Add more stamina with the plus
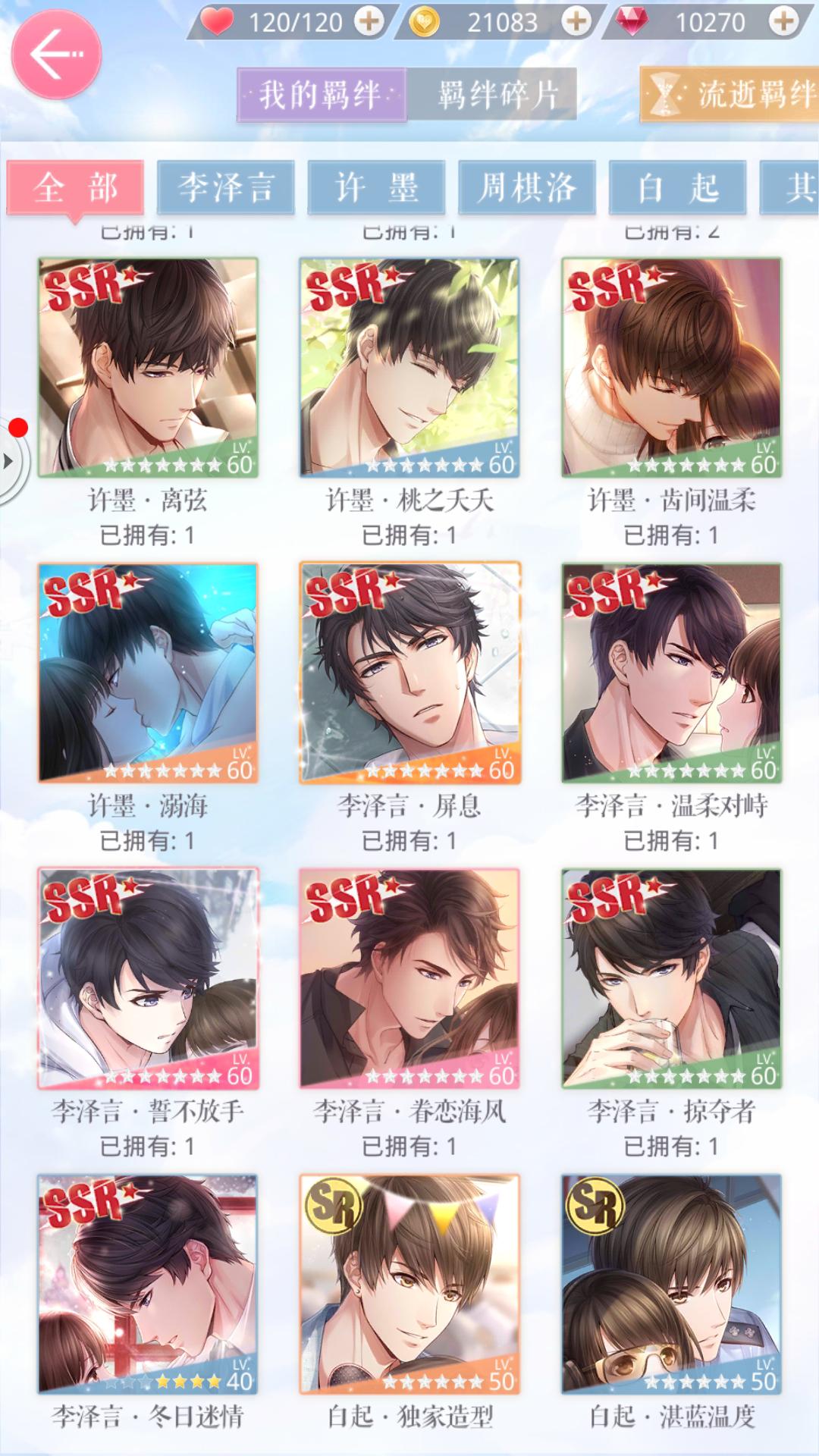Screen dimensions: 819x1456 (369, 21)
